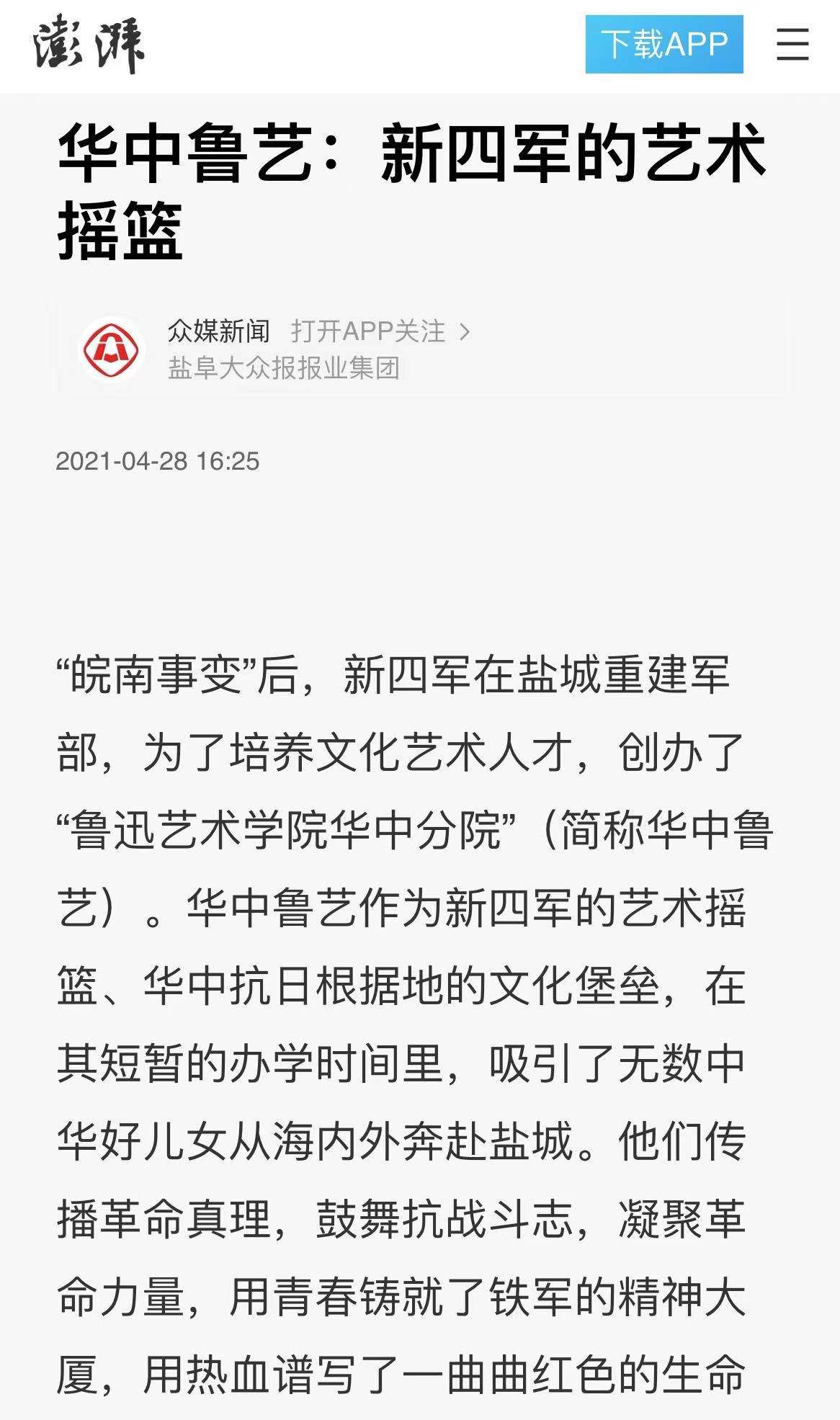
Task: Open the hamburger menu
Action: [792, 45]
